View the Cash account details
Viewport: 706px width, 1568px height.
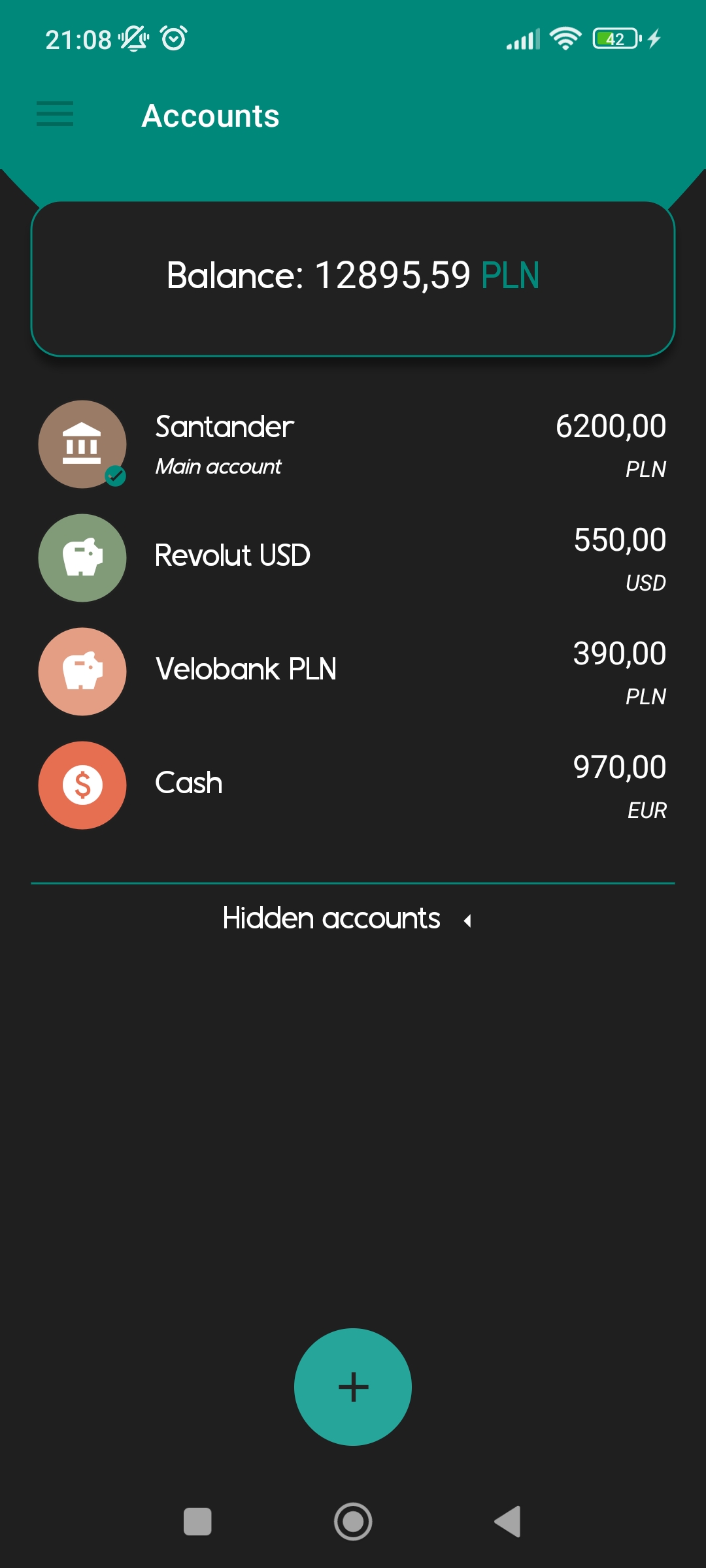click(x=353, y=785)
